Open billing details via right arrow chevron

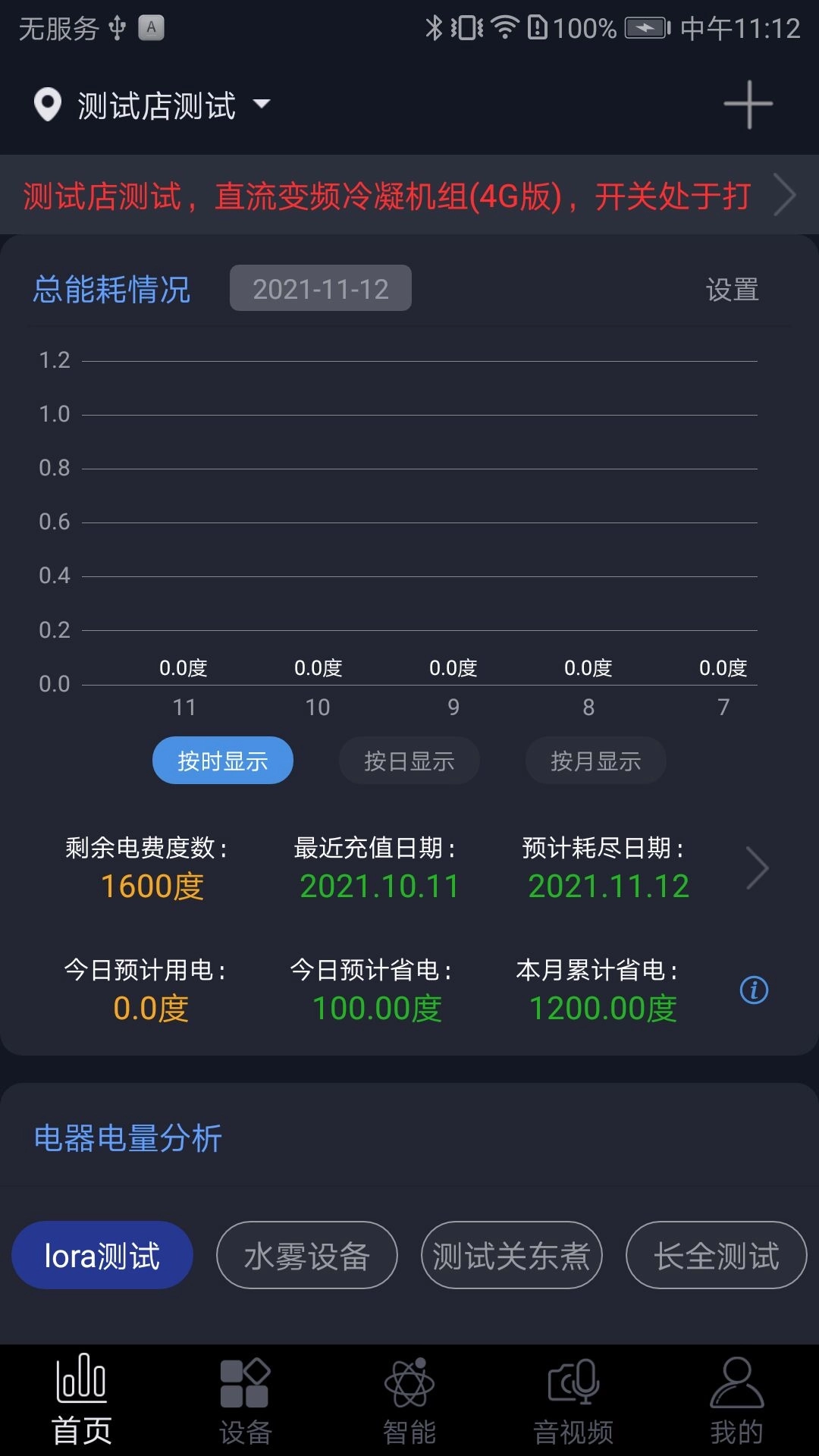pos(757,867)
